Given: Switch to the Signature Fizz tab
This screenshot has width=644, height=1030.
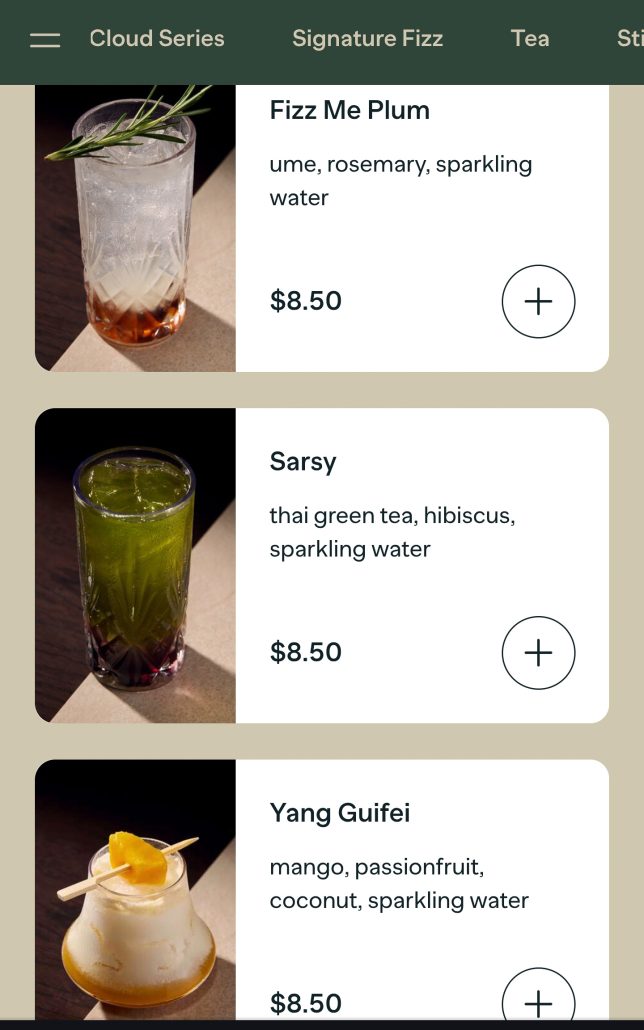Looking at the screenshot, I should 367,39.
